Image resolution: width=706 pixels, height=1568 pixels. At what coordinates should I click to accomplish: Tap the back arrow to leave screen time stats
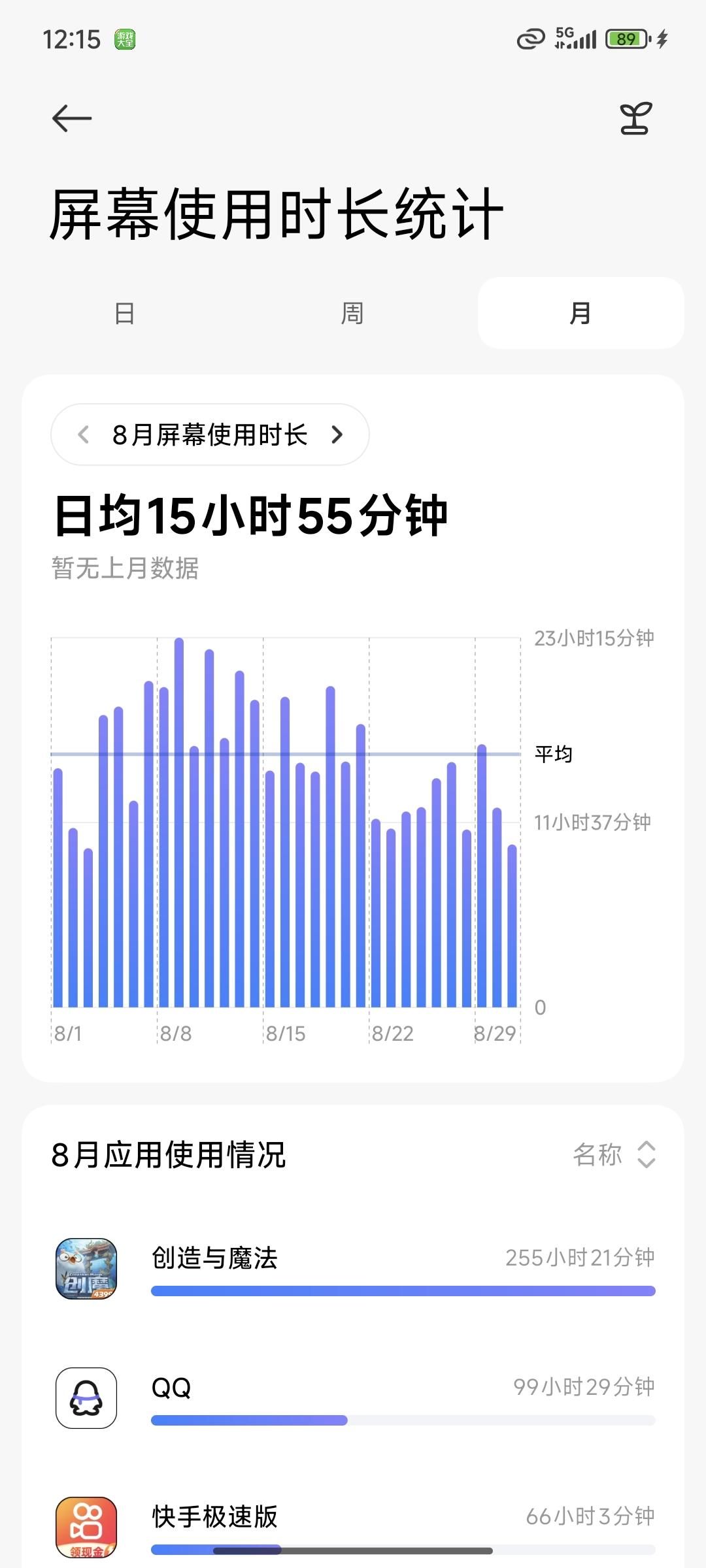coord(70,118)
